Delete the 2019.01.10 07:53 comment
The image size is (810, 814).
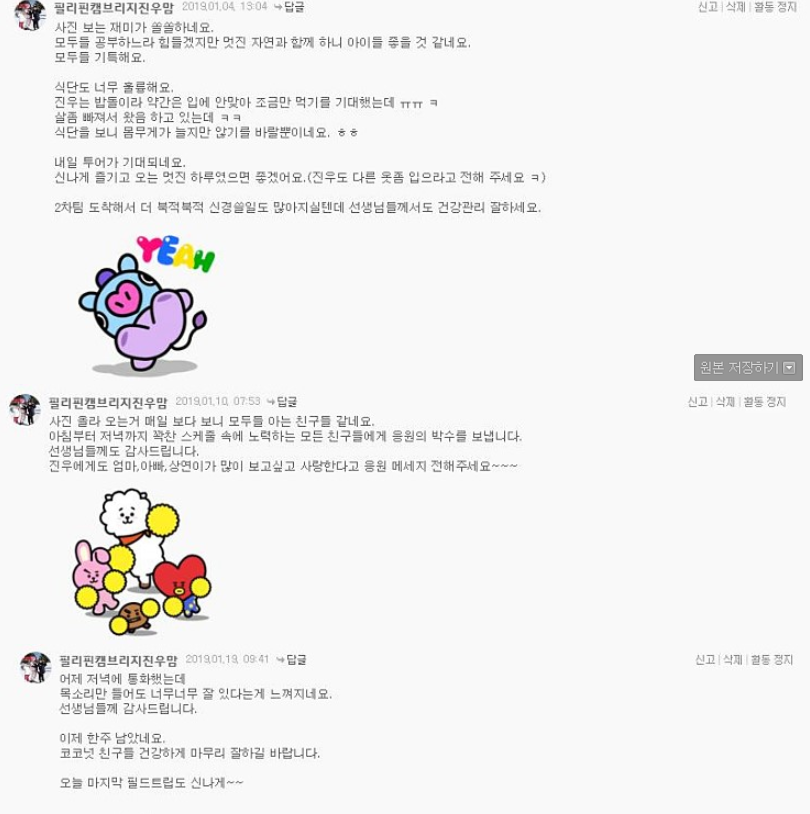[725, 402]
